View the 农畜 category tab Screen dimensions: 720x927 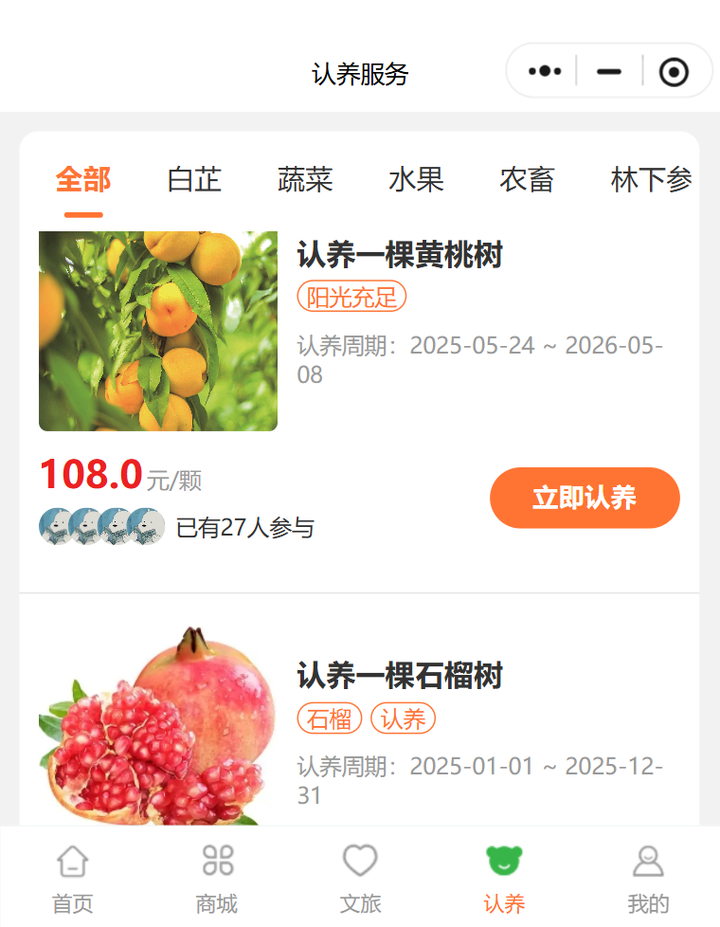tap(527, 180)
